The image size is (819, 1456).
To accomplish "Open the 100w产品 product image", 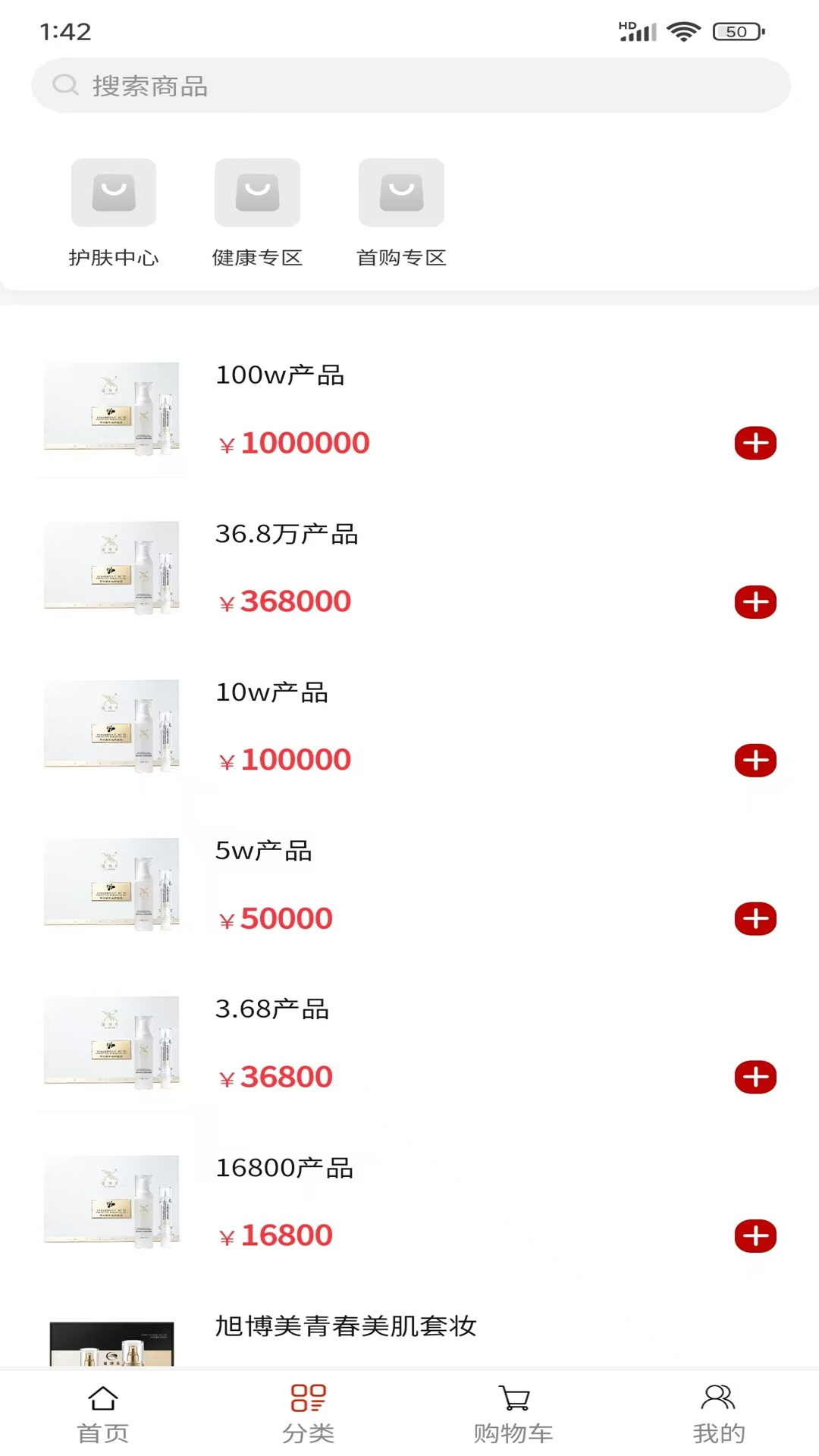I will (x=111, y=409).
